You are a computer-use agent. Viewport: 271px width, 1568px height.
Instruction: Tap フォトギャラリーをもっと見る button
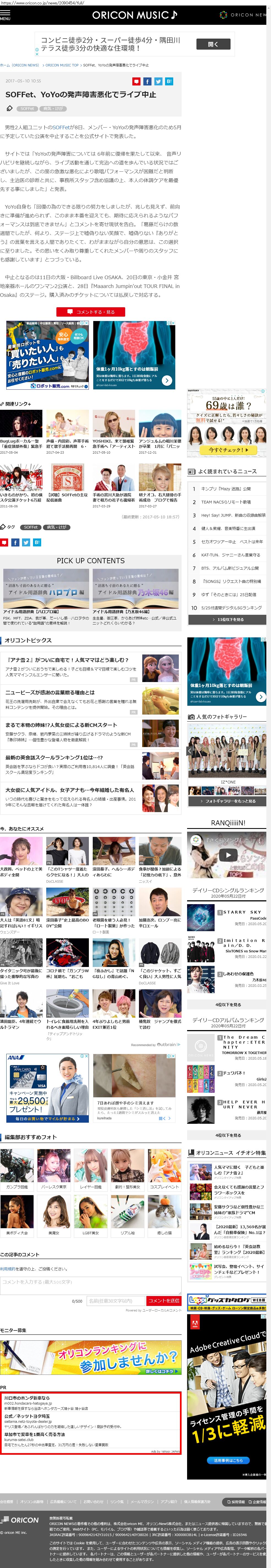[226, 801]
